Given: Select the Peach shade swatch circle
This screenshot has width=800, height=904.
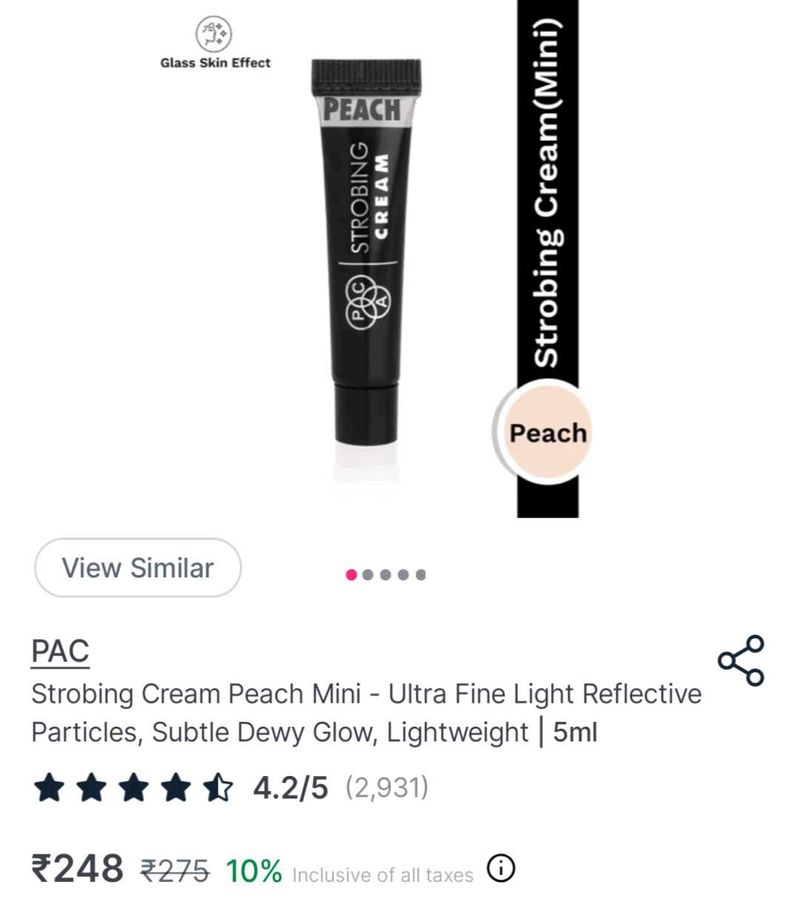Looking at the screenshot, I should 546,432.
